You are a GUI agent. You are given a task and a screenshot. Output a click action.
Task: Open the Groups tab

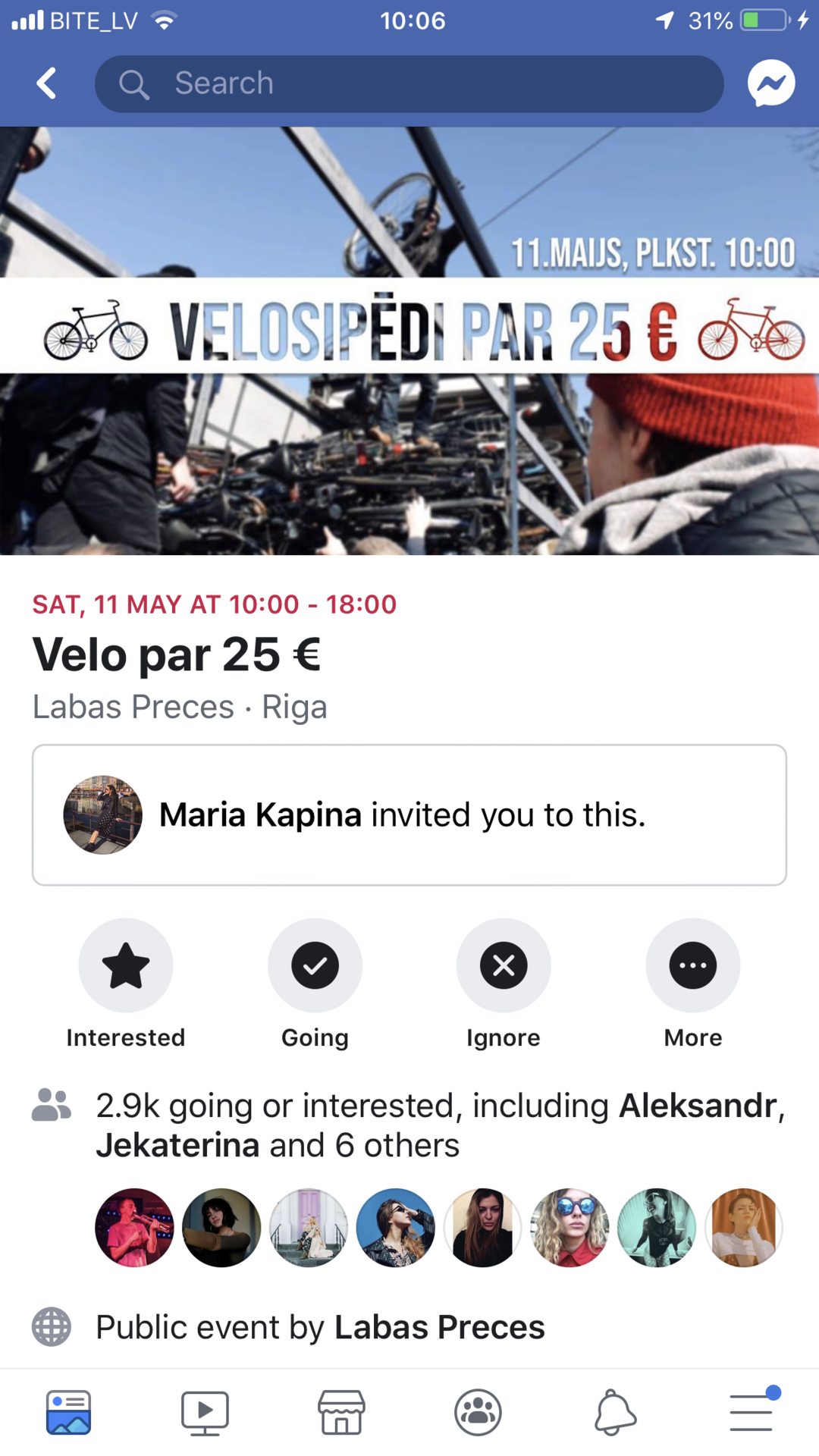point(478,1413)
